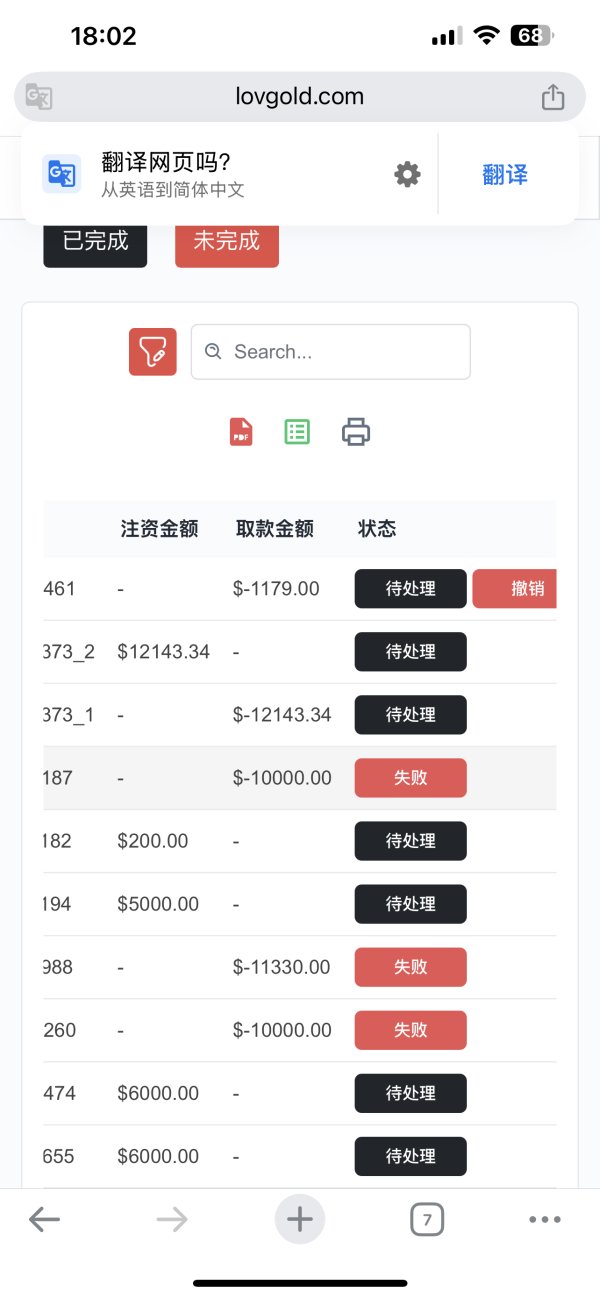The height and width of the screenshot is (1298, 600).
Task: Switch to the 已完成 tab
Action: coord(95,241)
